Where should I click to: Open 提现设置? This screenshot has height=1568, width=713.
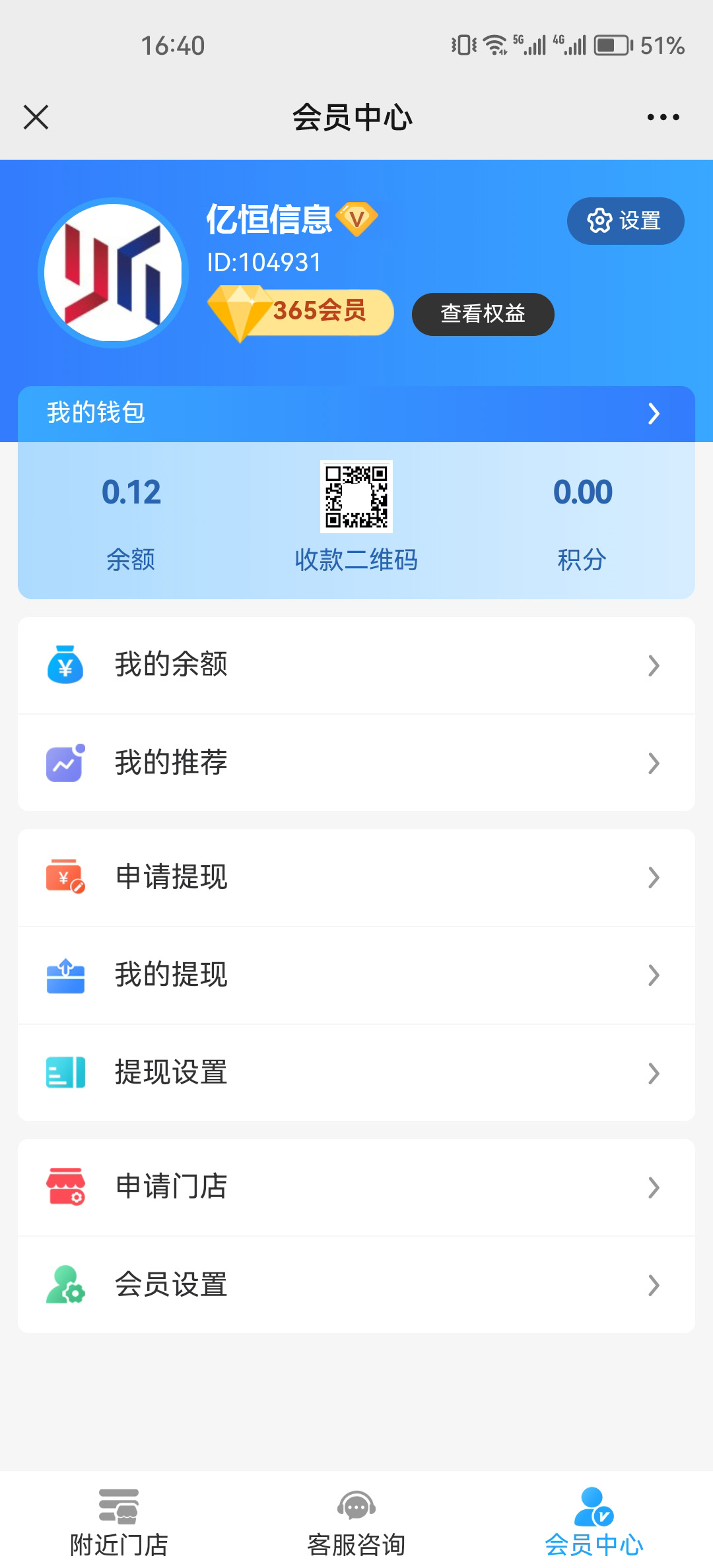pos(356,1073)
